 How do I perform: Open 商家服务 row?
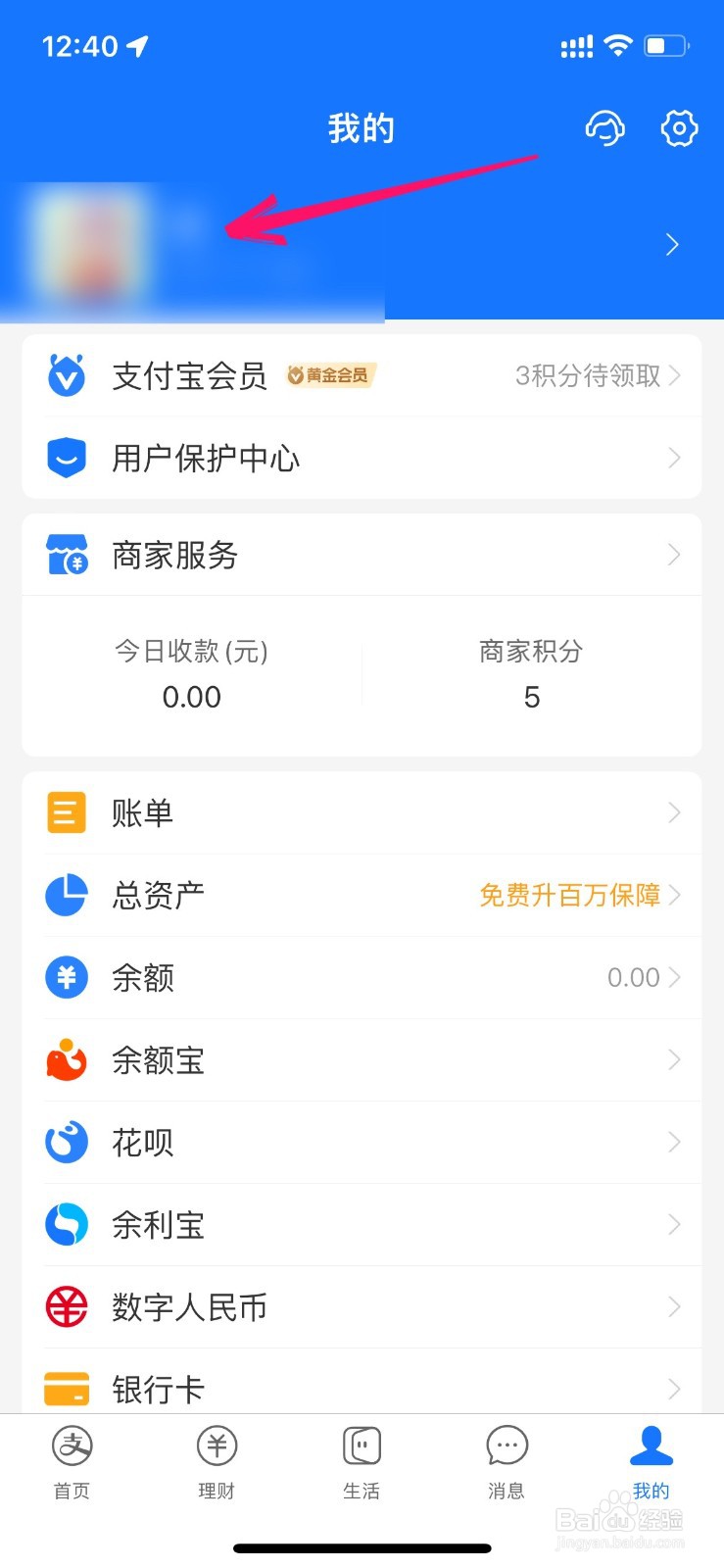point(362,555)
